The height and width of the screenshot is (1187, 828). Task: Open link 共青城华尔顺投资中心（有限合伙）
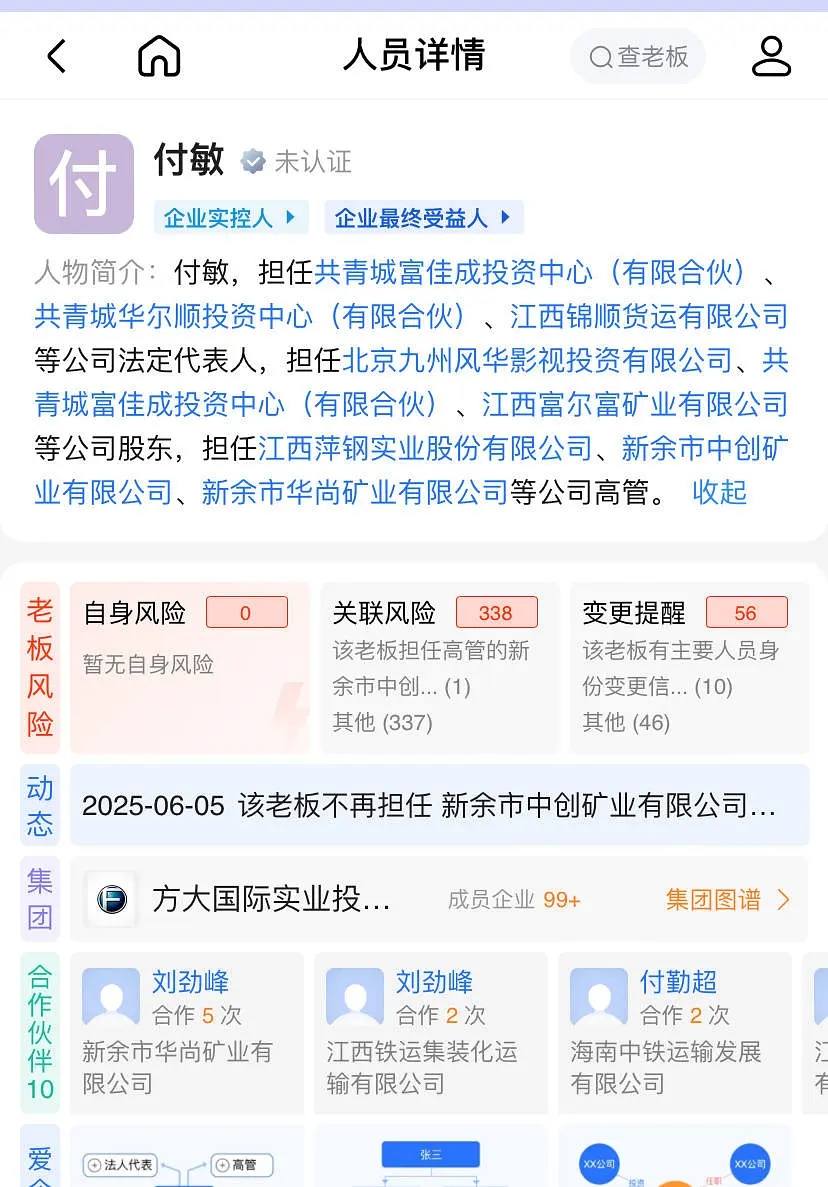[250, 317]
